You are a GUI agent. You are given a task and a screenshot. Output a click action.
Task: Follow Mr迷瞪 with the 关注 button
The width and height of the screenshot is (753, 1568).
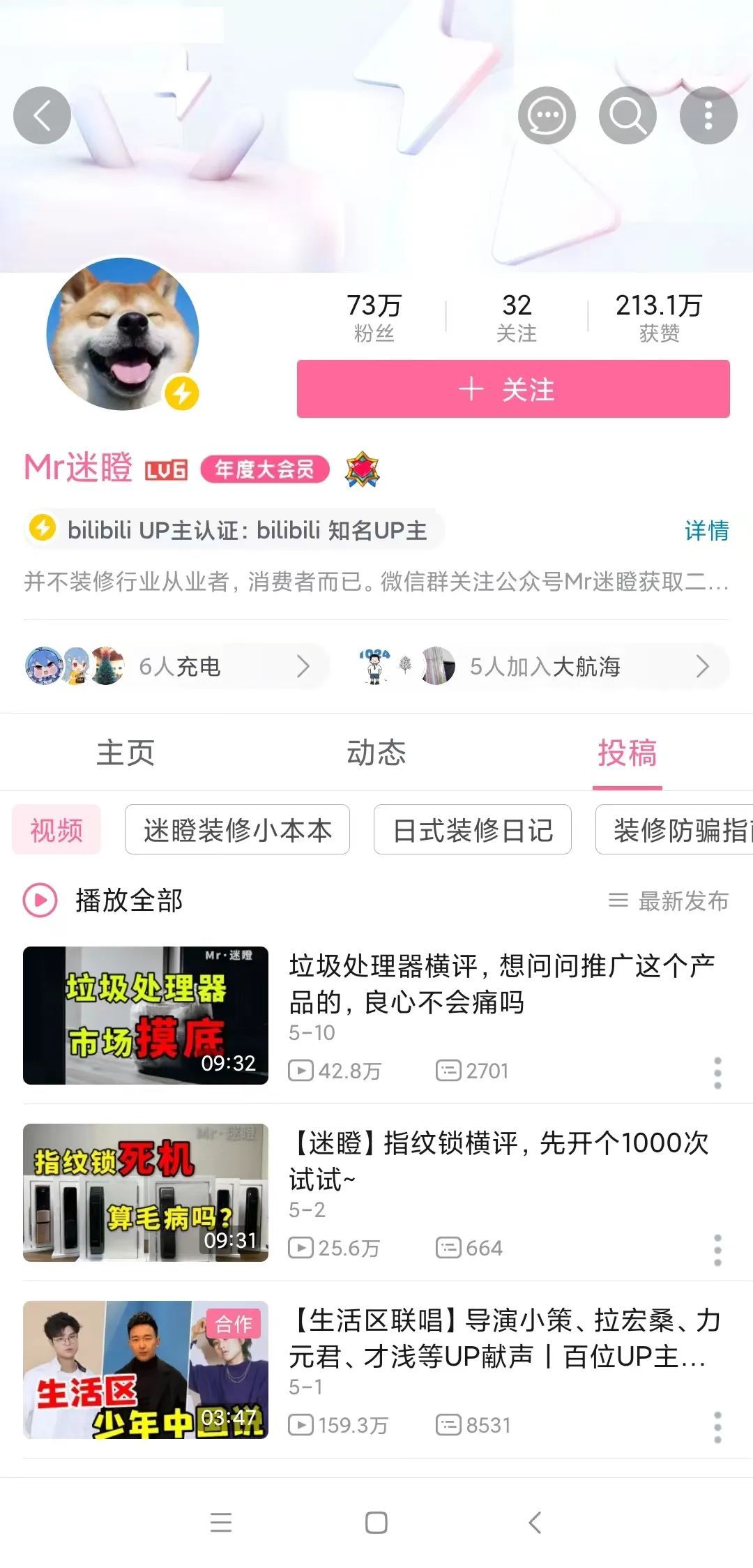(513, 389)
